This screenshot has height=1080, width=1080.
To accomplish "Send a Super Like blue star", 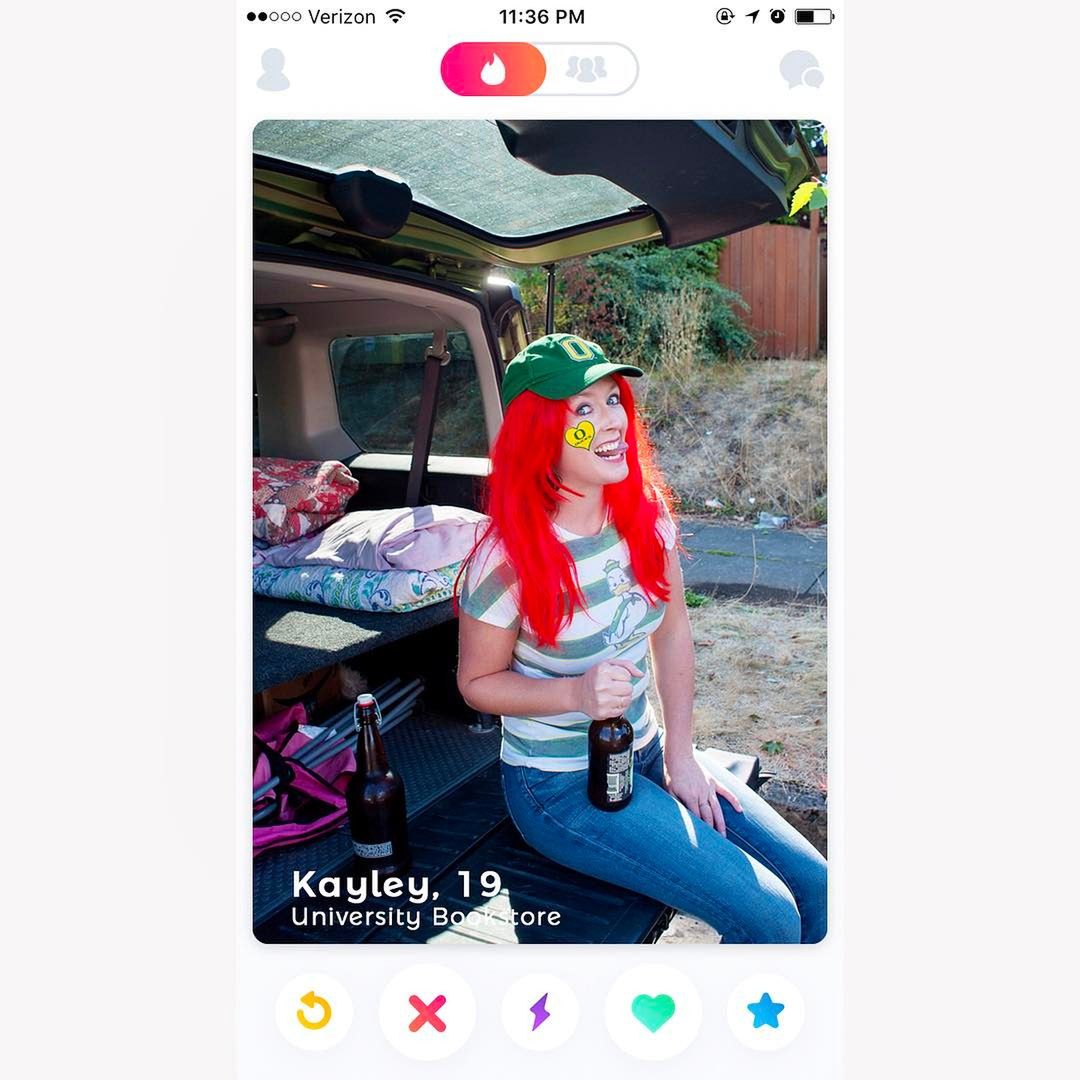I will pos(766,1012).
